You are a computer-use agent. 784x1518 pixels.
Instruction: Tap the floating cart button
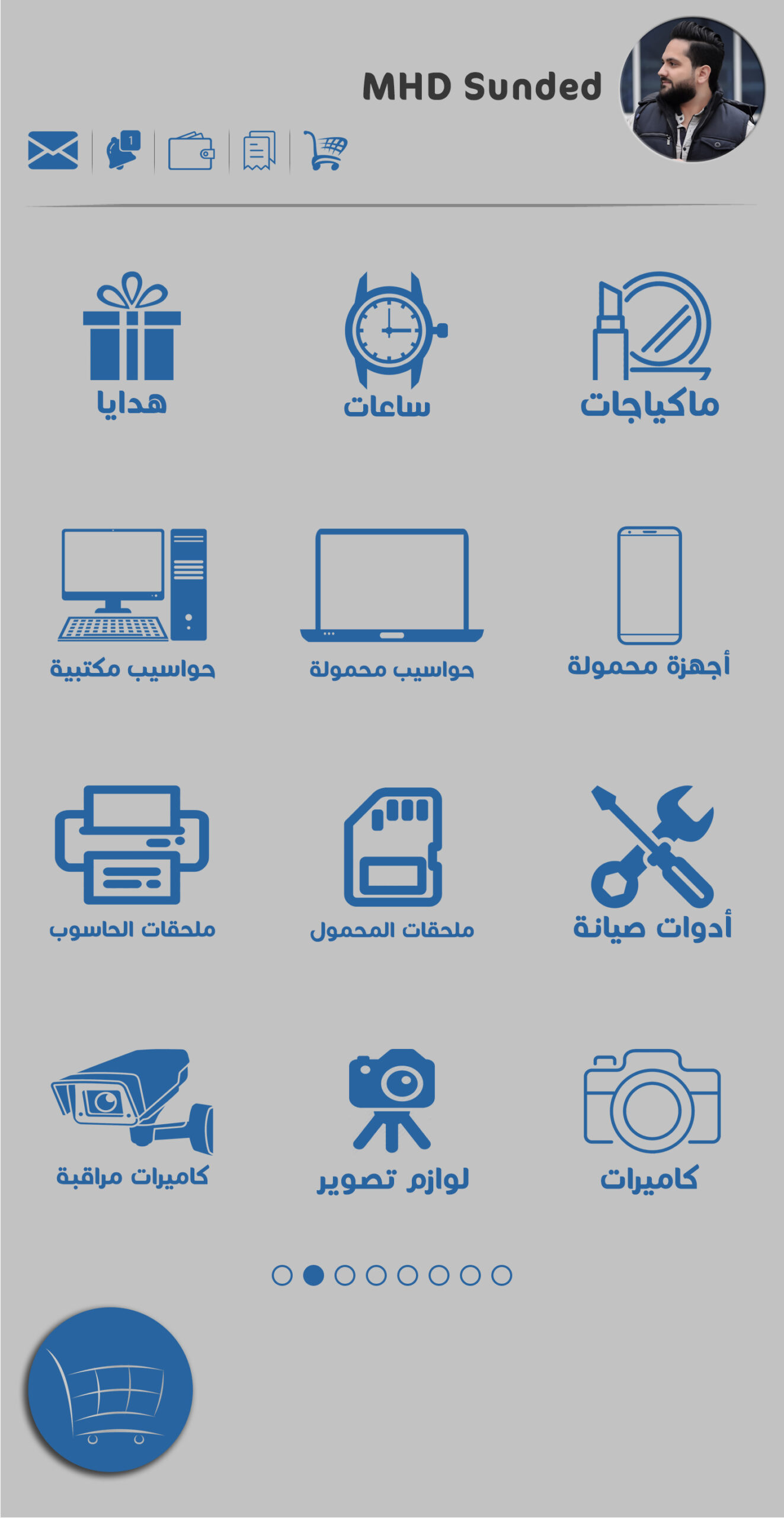pos(110,1389)
